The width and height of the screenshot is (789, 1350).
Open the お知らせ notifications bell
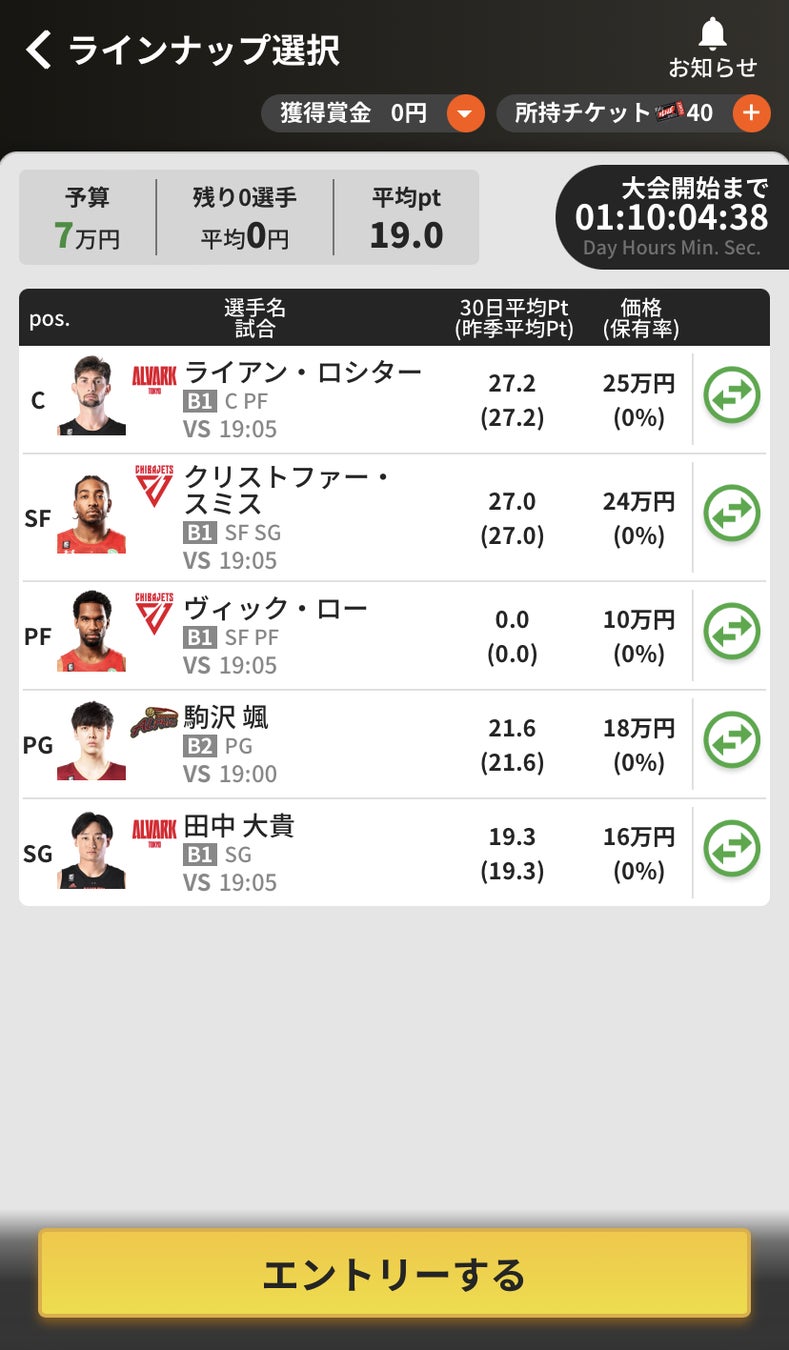pyautogui.click(x=712, y=48)
